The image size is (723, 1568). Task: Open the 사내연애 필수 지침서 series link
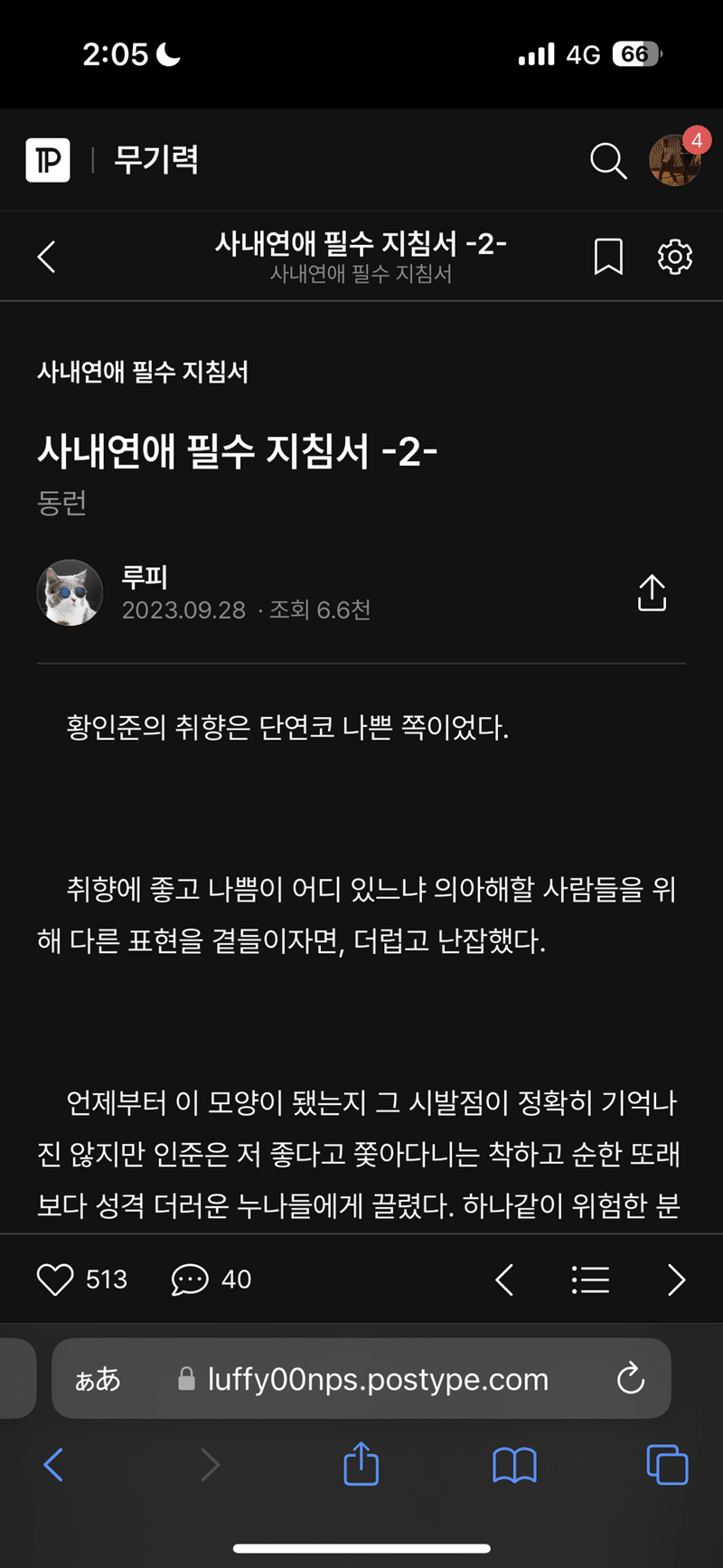point(143,372)
